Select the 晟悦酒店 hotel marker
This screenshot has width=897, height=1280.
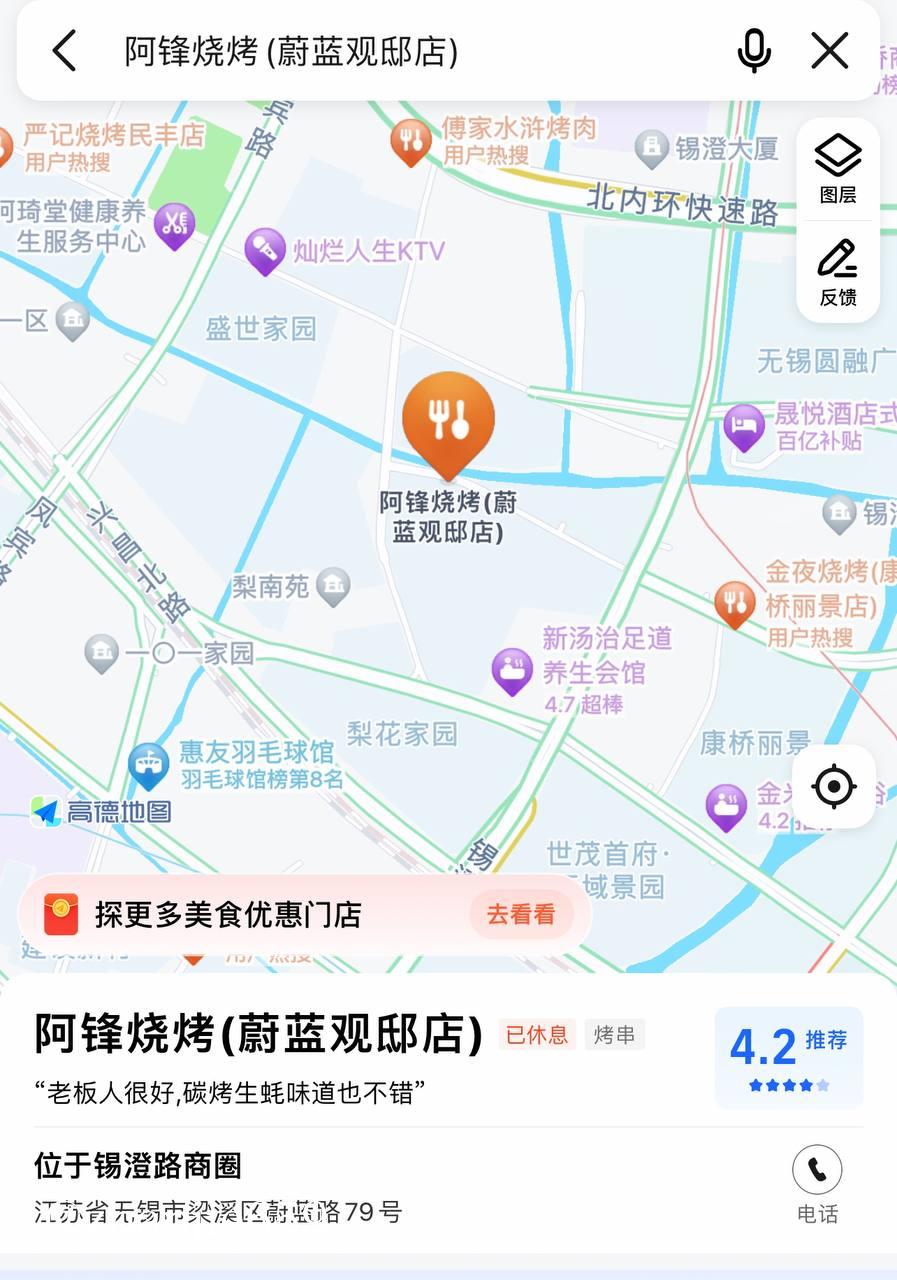coord(744,427)
